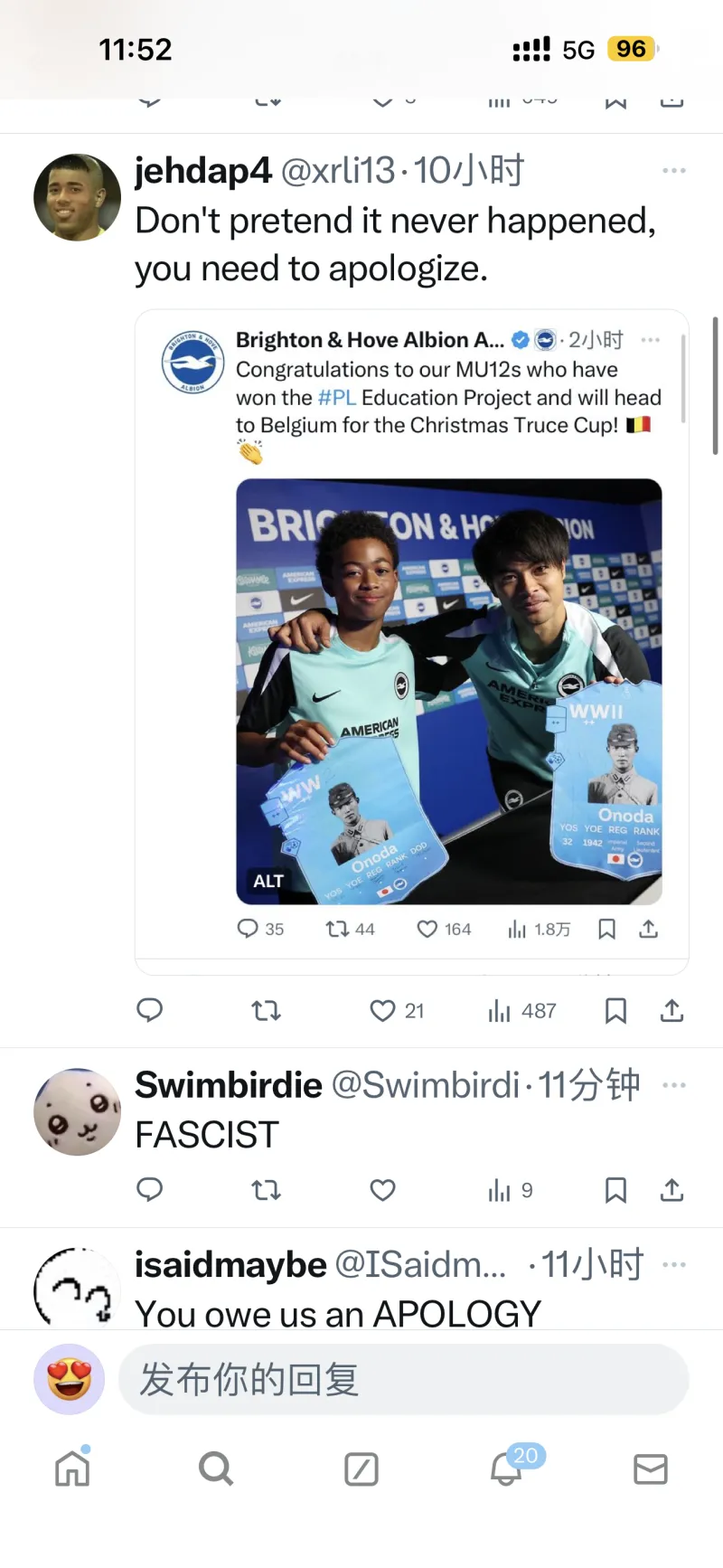Tap the #PL hashtag link

click(336, 398)
